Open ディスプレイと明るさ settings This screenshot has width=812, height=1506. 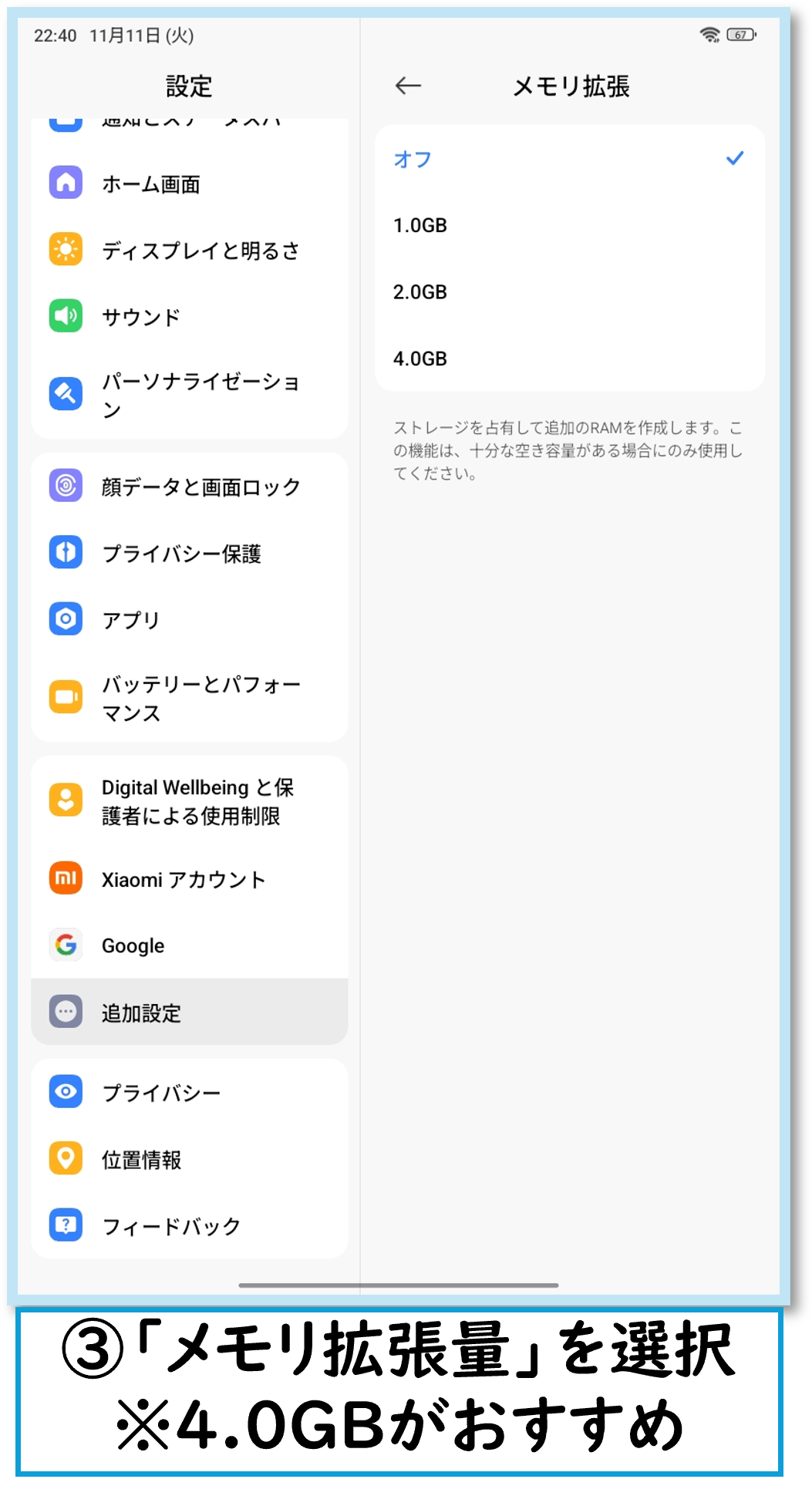[189, 251]
